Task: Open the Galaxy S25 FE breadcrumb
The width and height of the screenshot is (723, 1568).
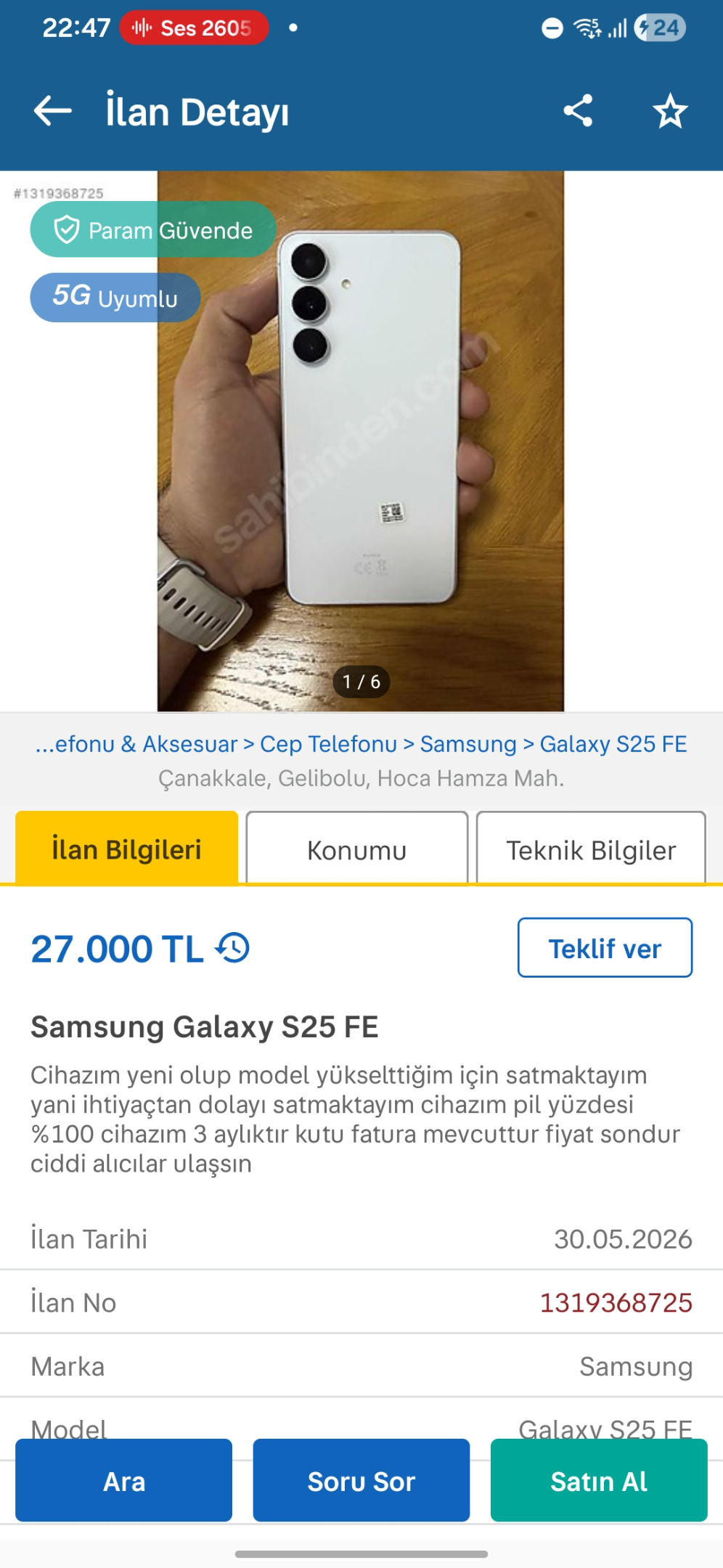Action: tap(613, 744)
